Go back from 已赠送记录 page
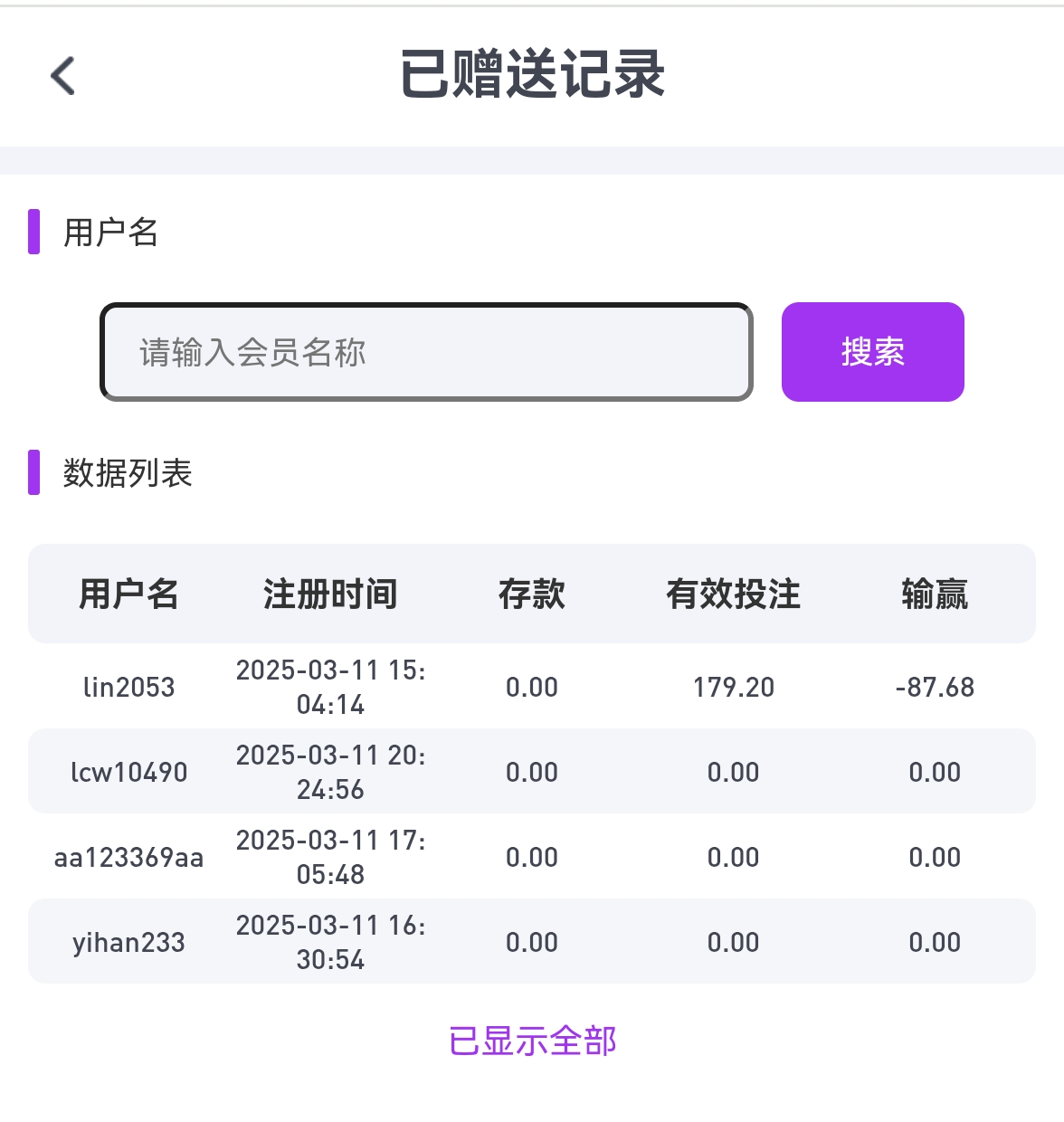 (63, 75)
